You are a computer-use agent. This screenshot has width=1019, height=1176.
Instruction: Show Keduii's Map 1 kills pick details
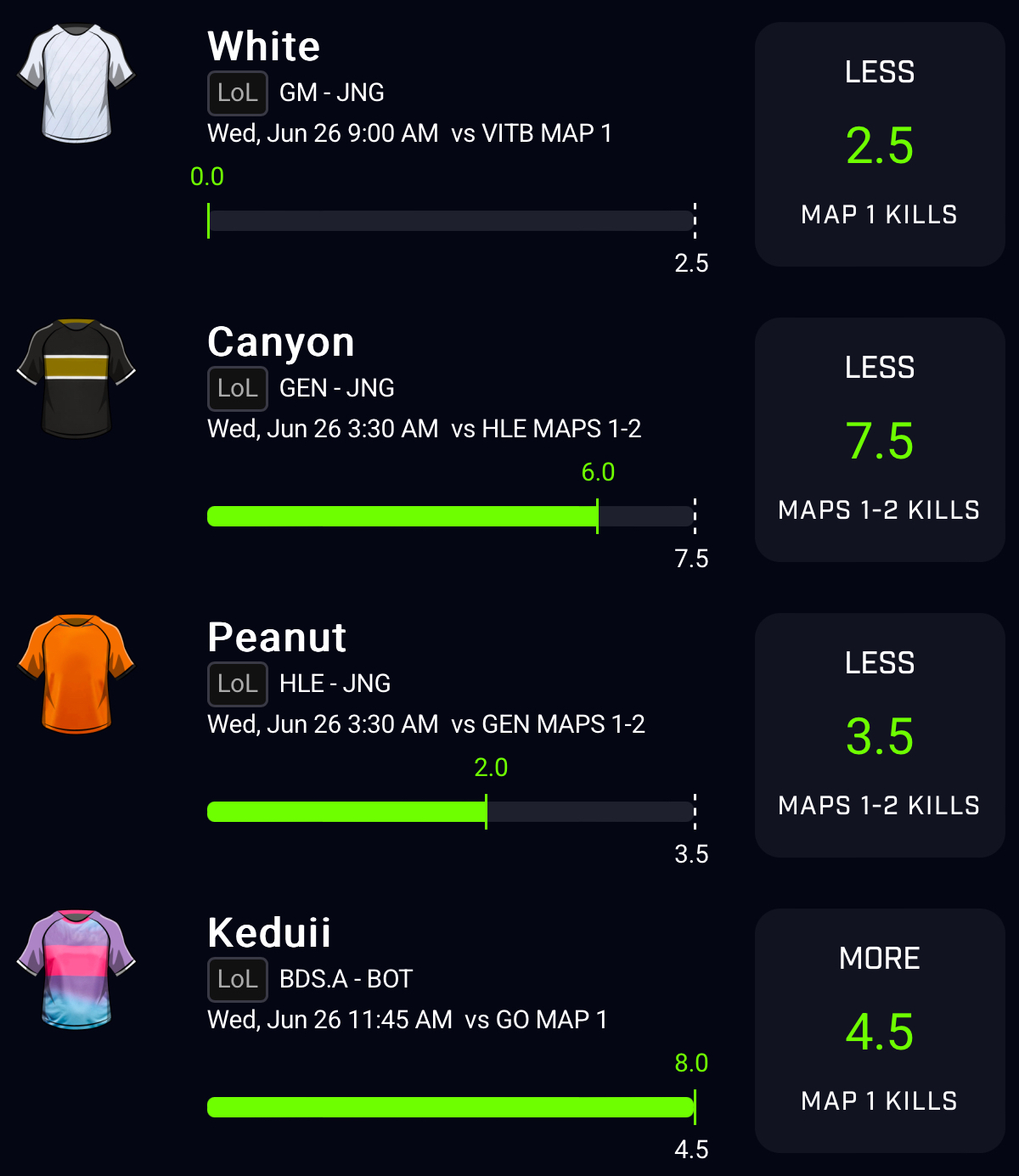point(880,1031)
